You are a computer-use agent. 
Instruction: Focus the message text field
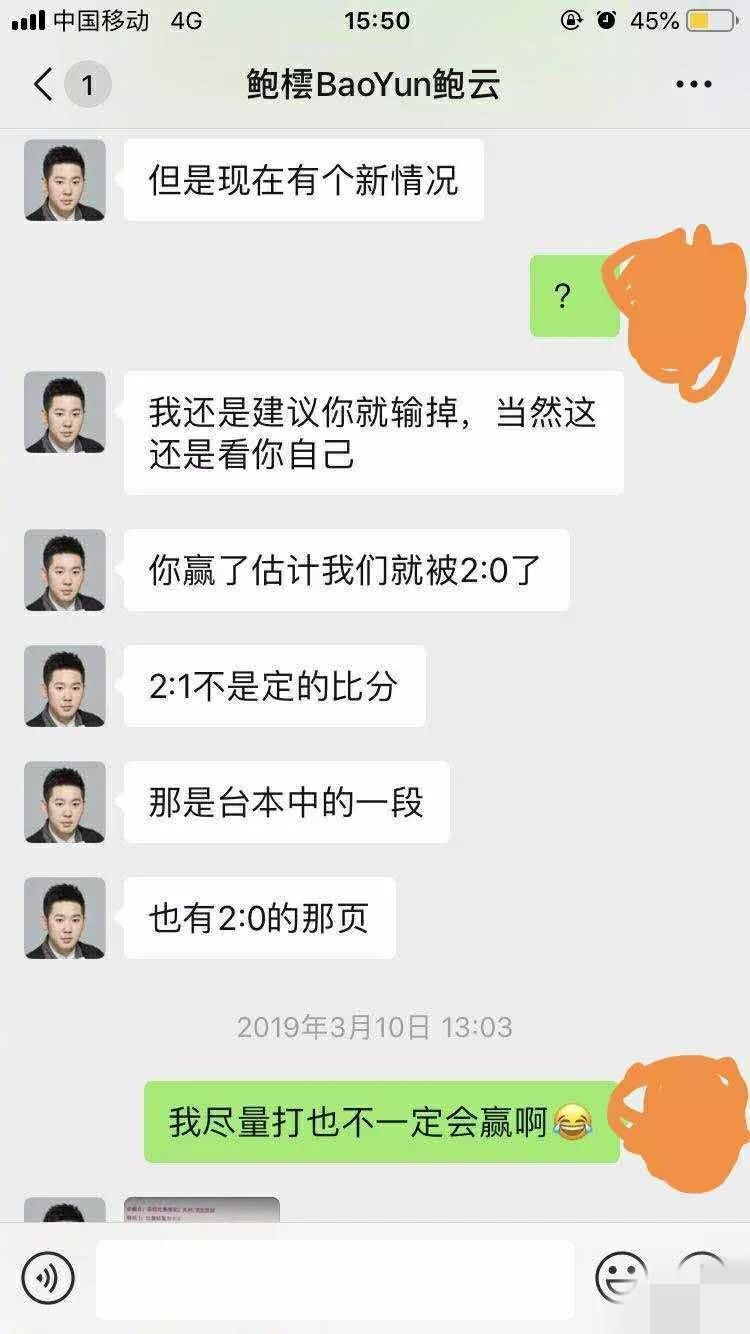point(334,1279)
